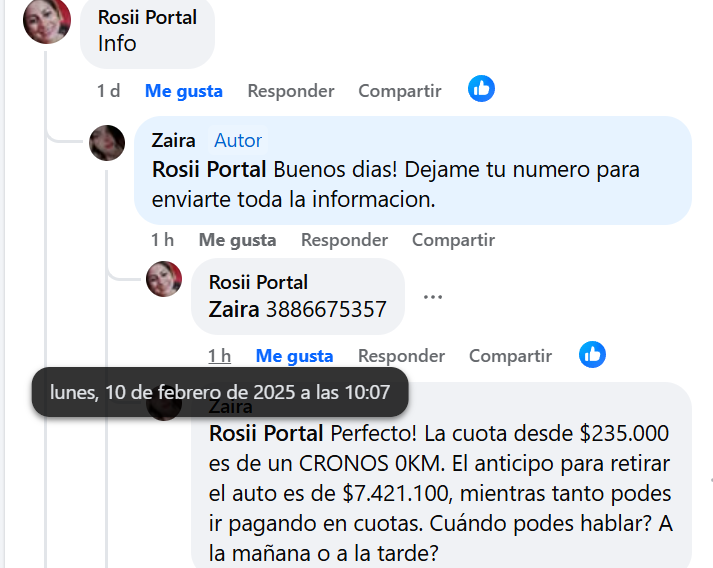Viewport: 713px width, 568px height.
Task: Respond to Zaira's Buenos dias comment
Action: (x=344, y=240)
